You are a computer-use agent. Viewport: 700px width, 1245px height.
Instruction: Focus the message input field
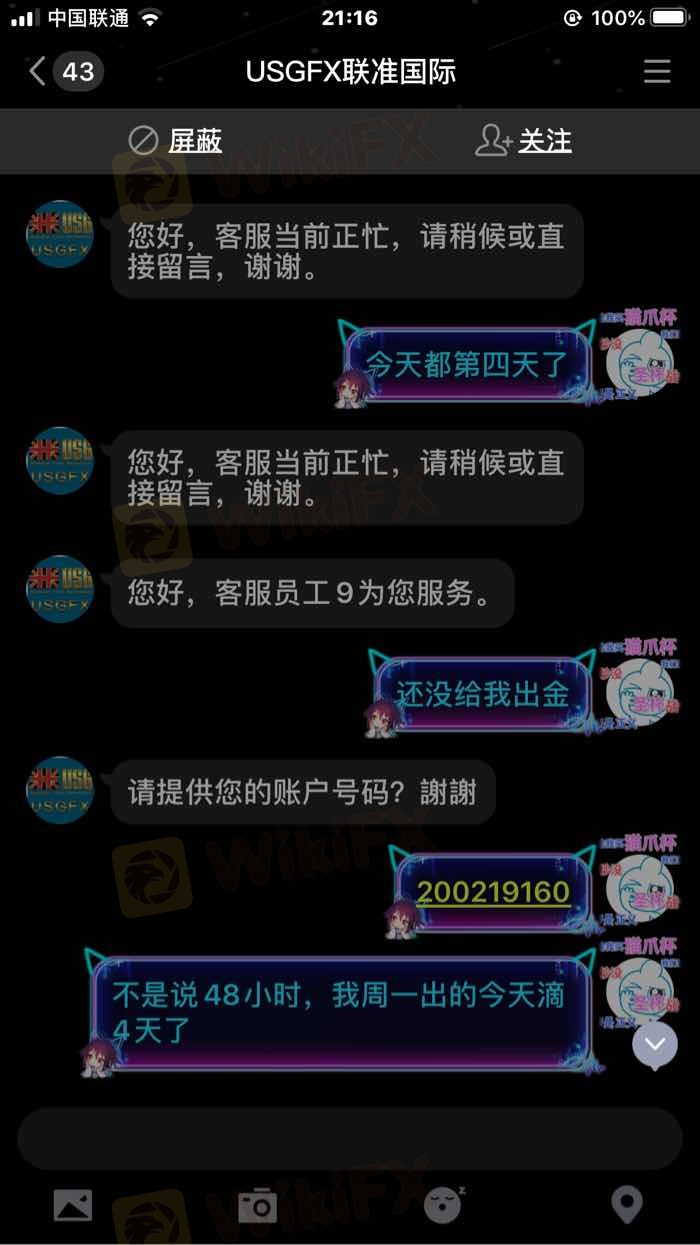(x=350, y=1139)
